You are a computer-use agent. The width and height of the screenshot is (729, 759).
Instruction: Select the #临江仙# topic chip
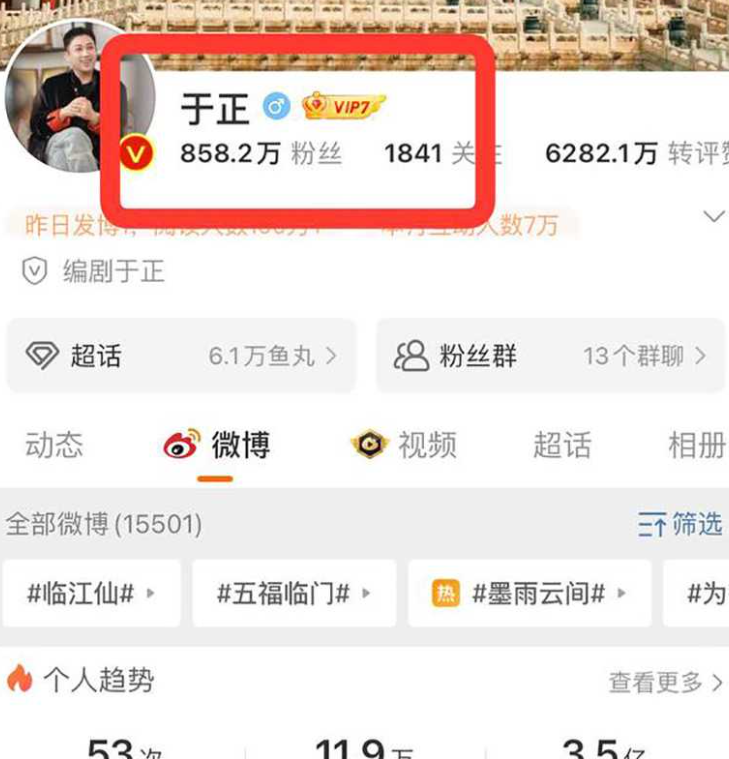click(x=91, y=594)
